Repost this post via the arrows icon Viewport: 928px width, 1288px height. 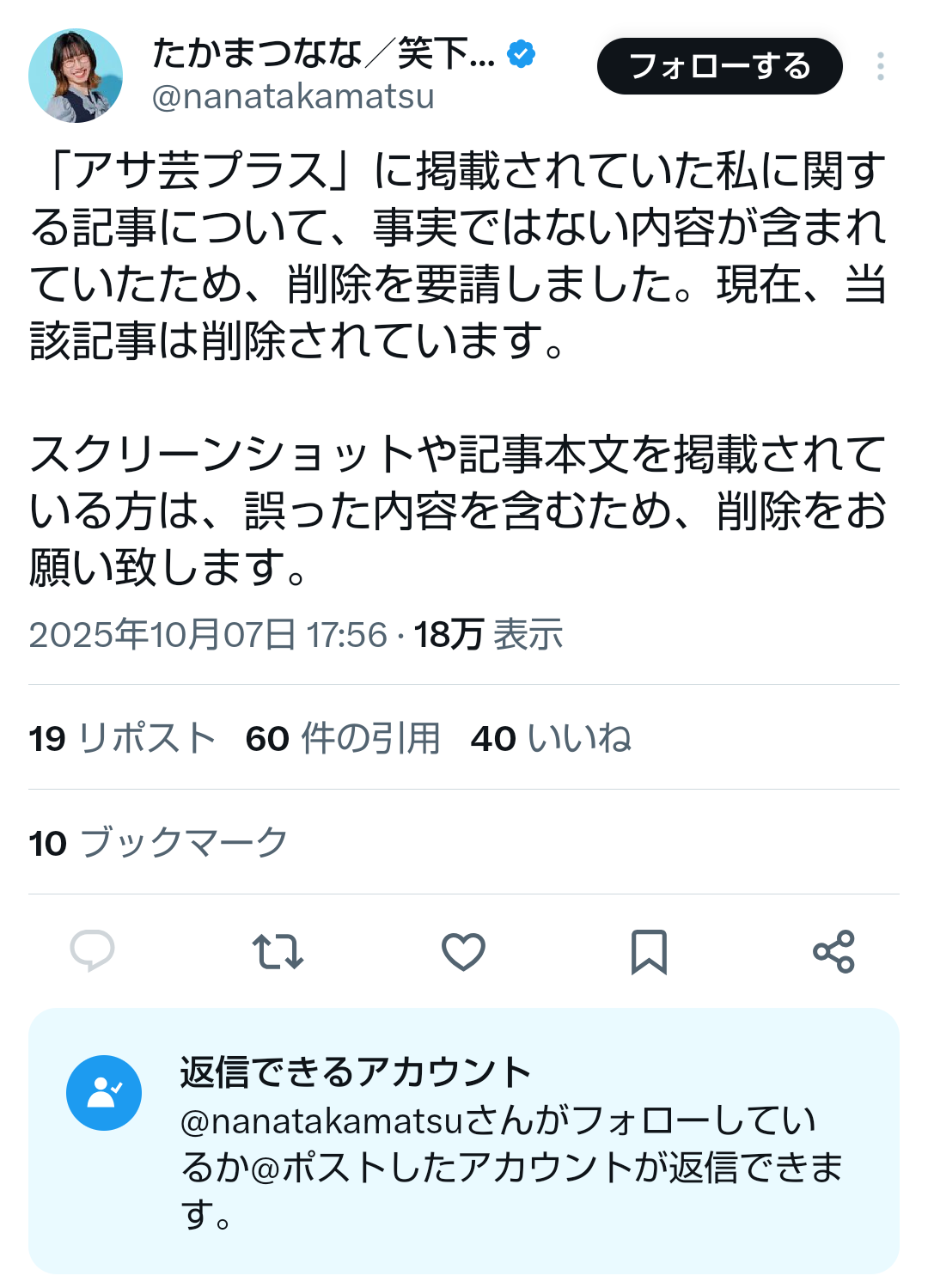click(278, 951)
